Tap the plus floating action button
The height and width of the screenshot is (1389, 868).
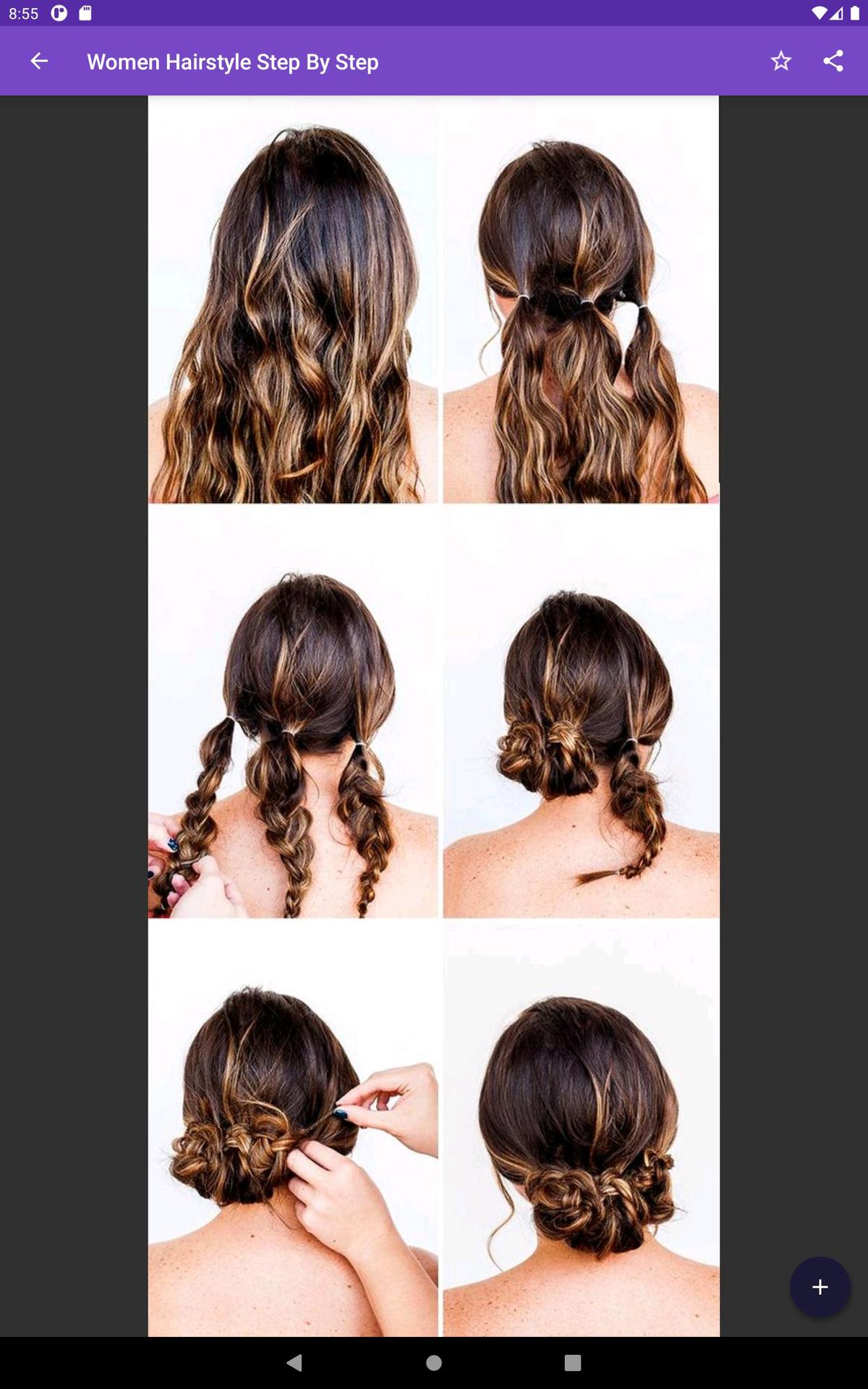point(820,1287)
